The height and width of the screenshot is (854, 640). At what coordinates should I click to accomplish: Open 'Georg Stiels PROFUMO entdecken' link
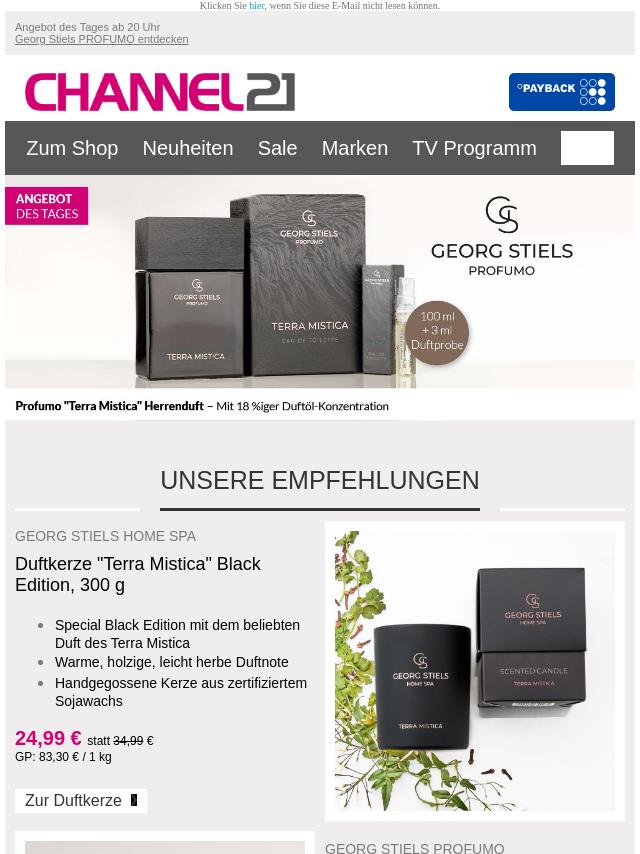(x=101, y=39)
